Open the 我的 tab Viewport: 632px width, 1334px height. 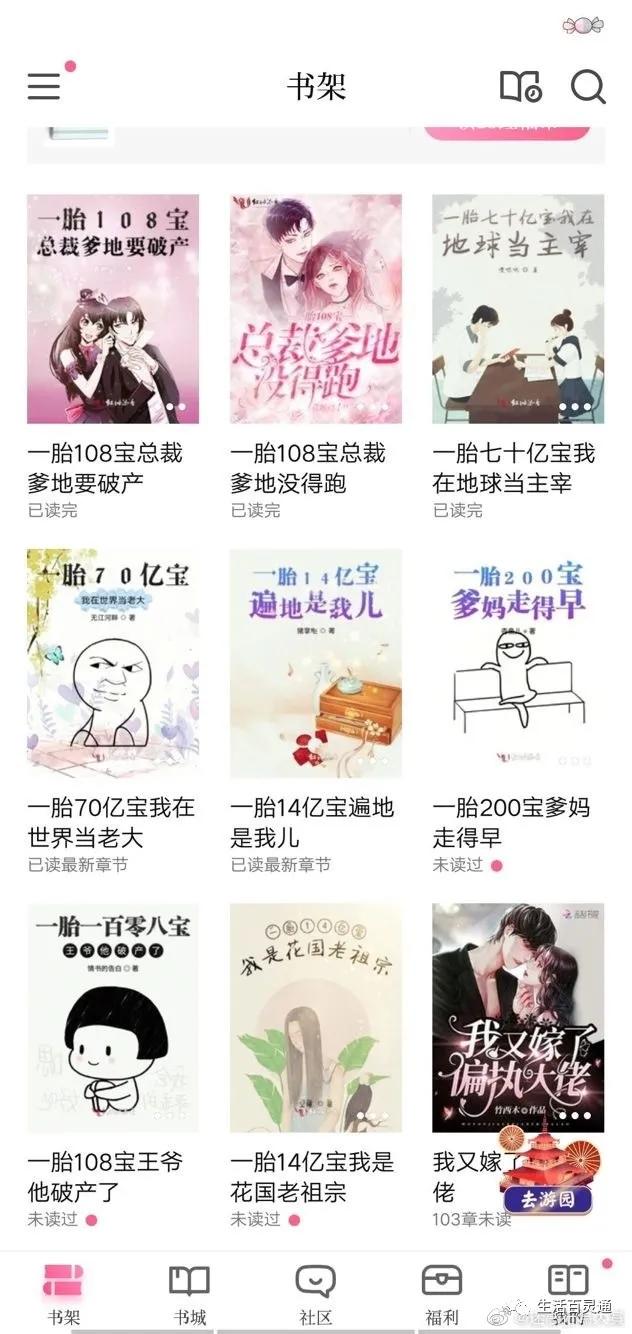point(568,1294)
